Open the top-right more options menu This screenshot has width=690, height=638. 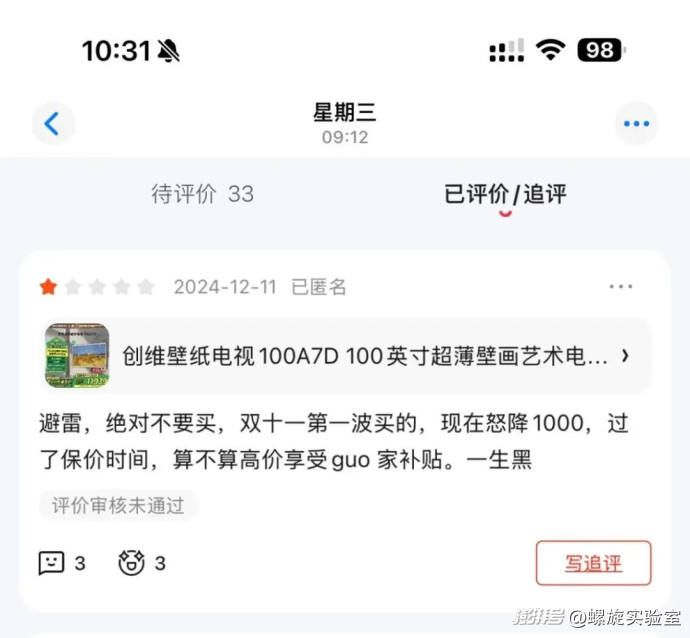(636, 124)
